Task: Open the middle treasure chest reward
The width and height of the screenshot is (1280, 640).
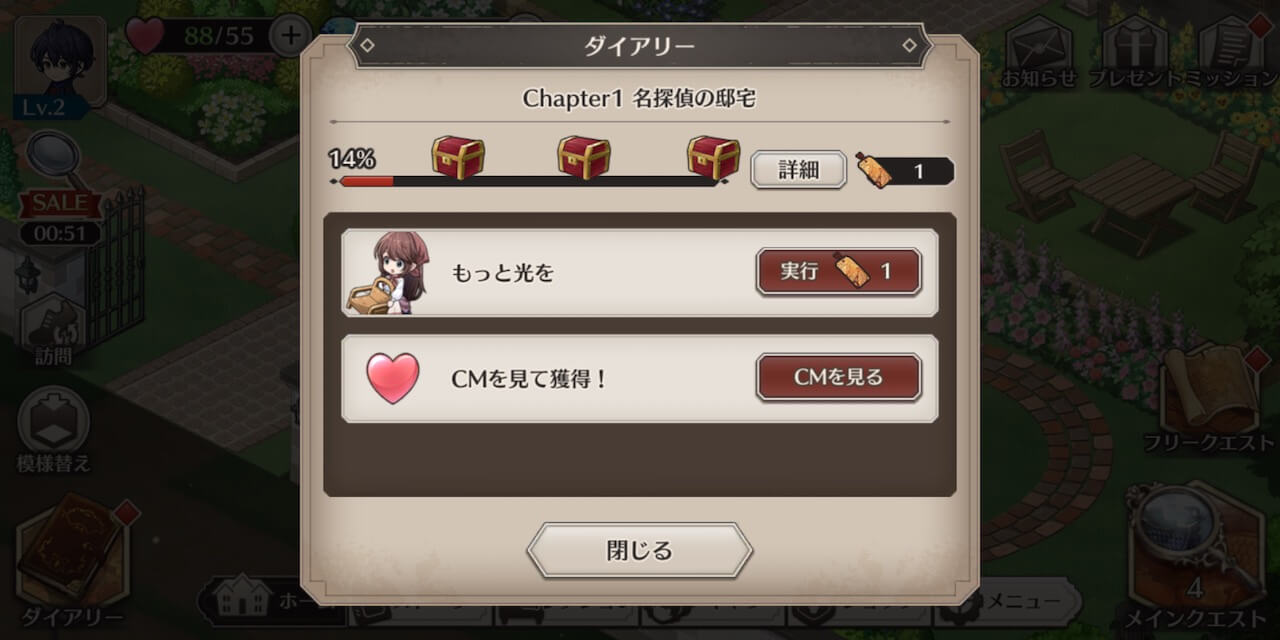Action: click(x=584, y=158)
